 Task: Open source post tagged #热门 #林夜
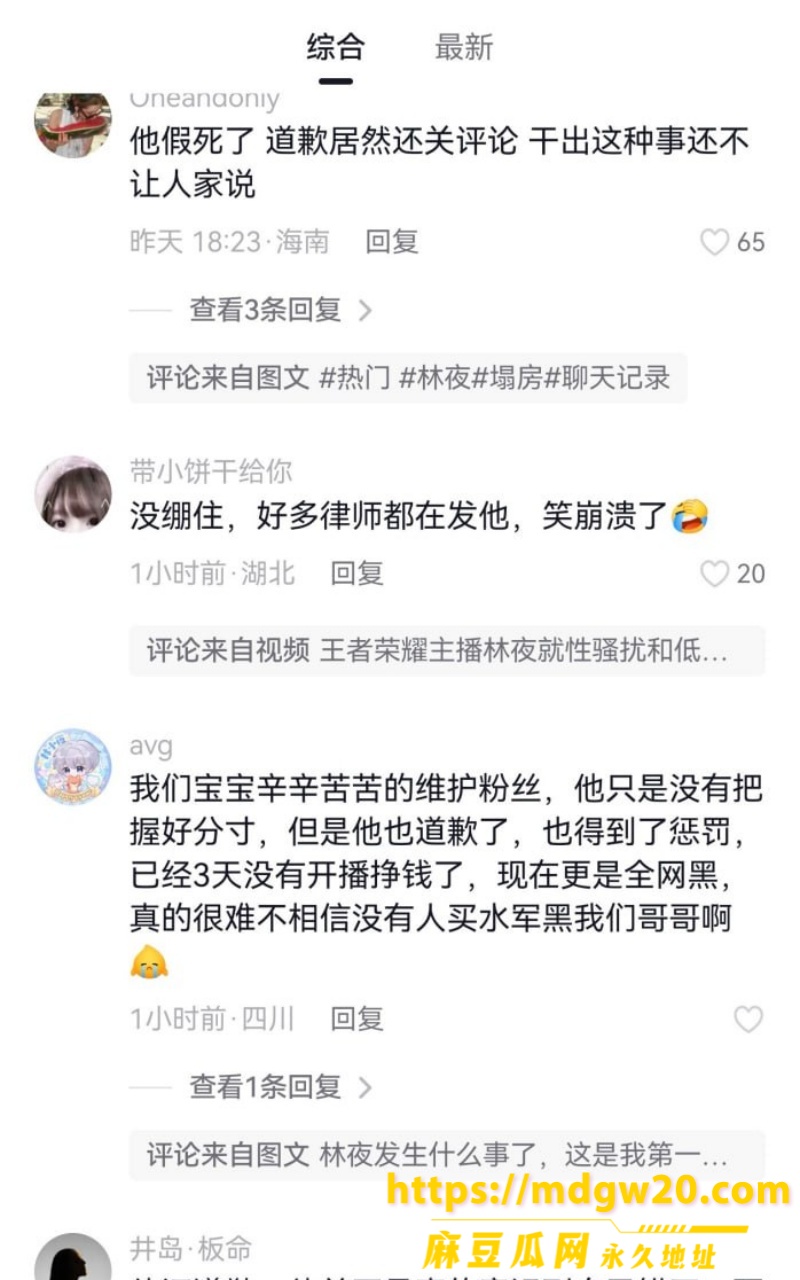click(408, 378)
